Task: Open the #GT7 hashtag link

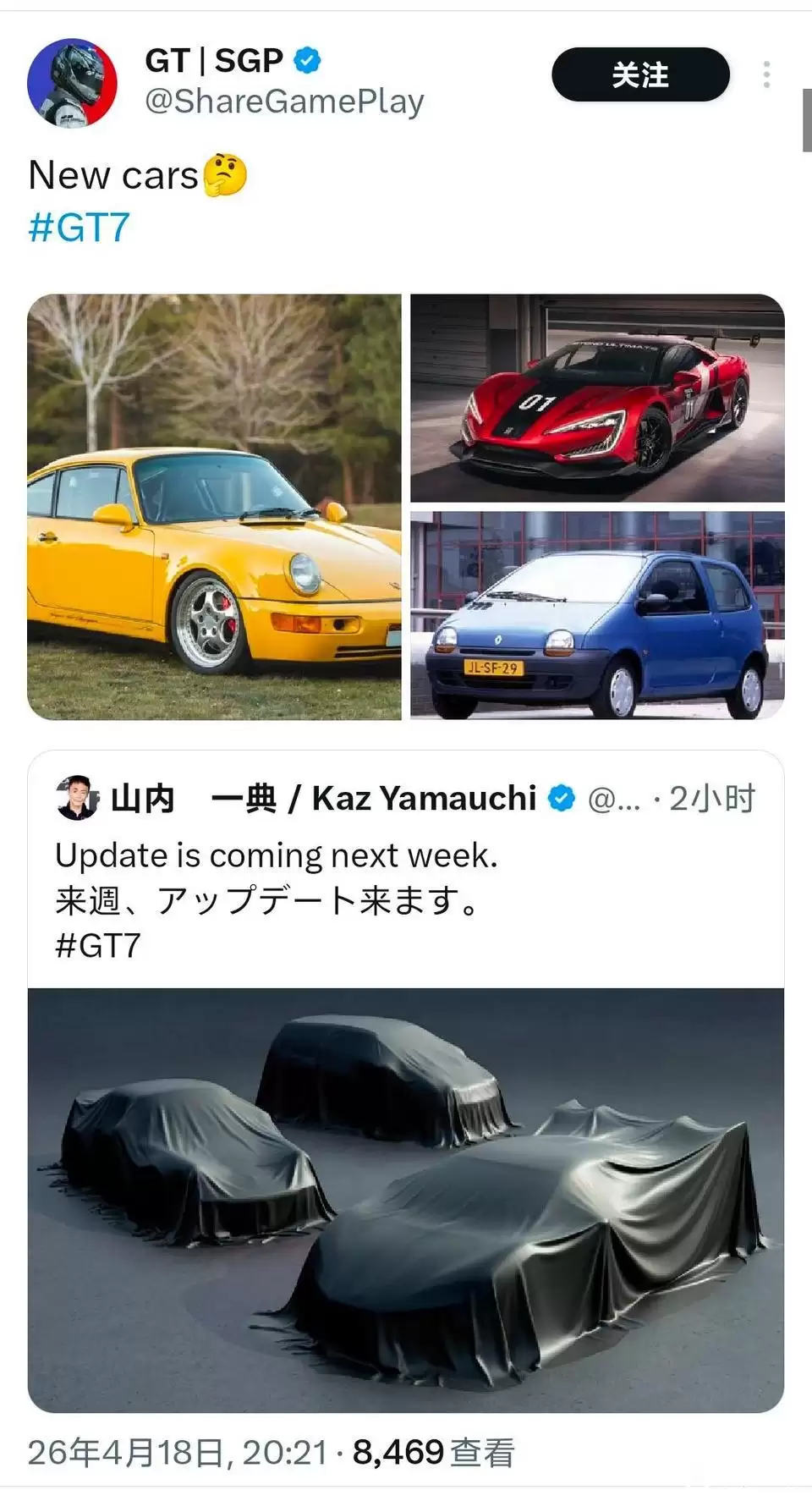Action: (80, 228)
